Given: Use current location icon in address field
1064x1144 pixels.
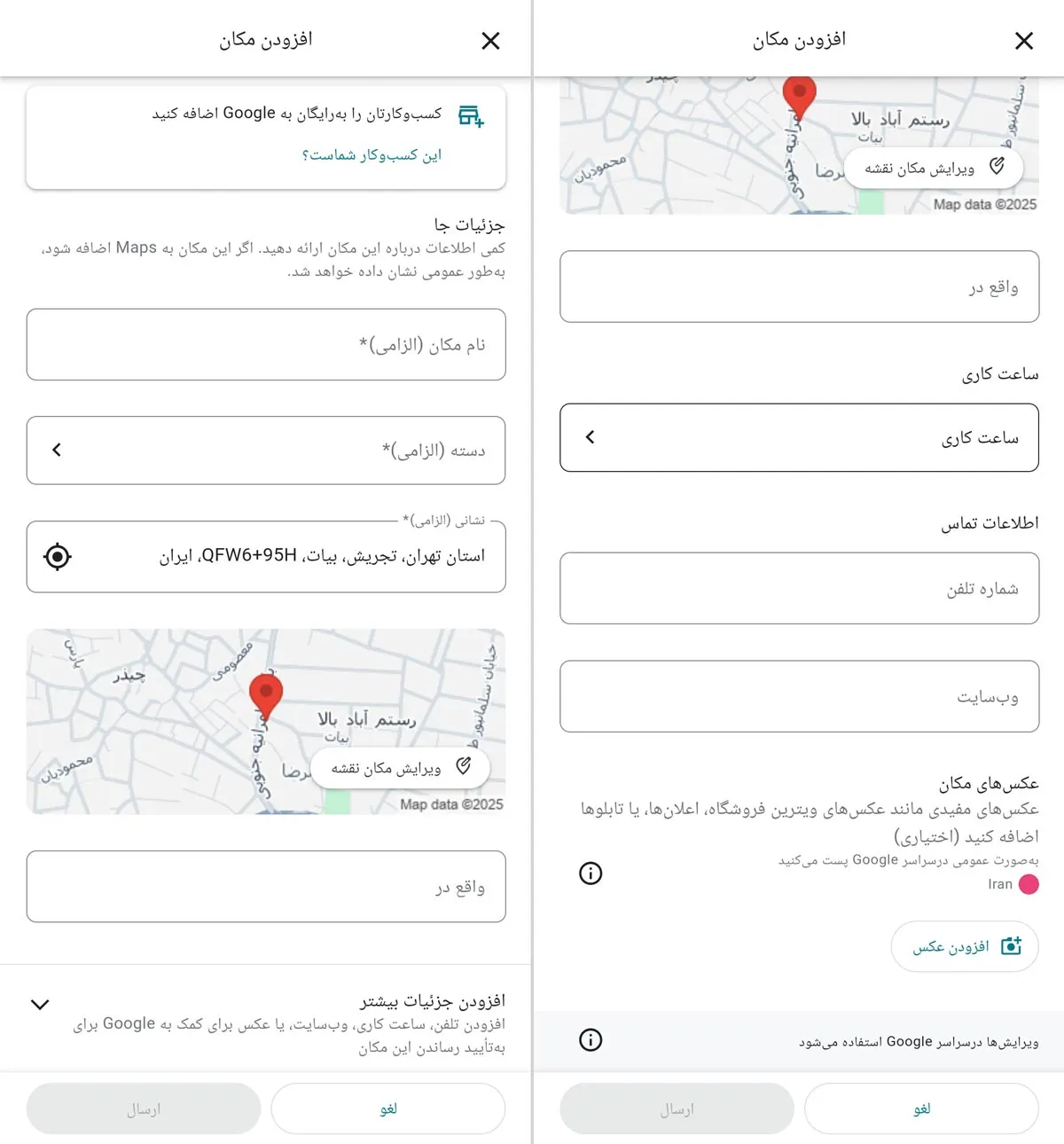Looking at the screenshot, I should tap(58, 557).
